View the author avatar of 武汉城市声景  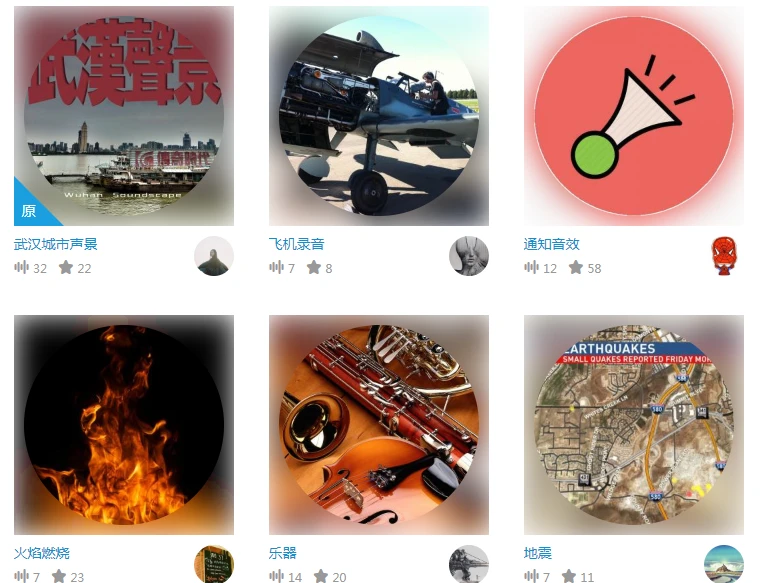tap(214, 256)
